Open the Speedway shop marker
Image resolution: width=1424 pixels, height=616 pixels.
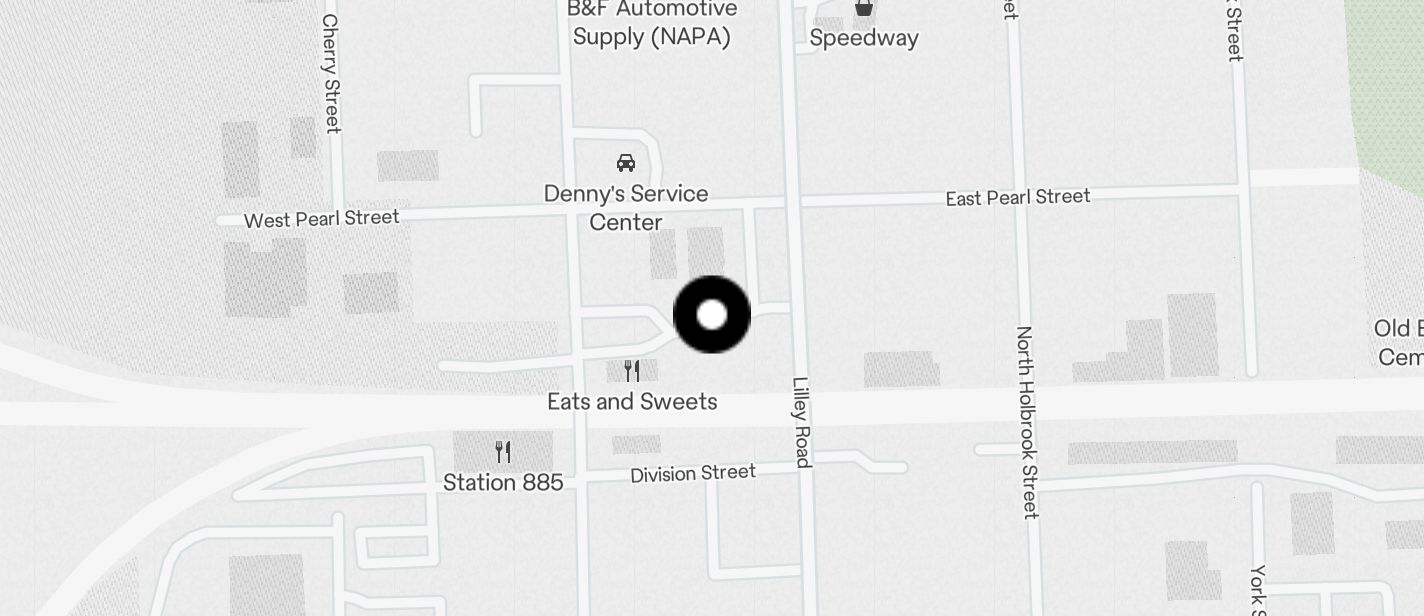click(864, 9)
